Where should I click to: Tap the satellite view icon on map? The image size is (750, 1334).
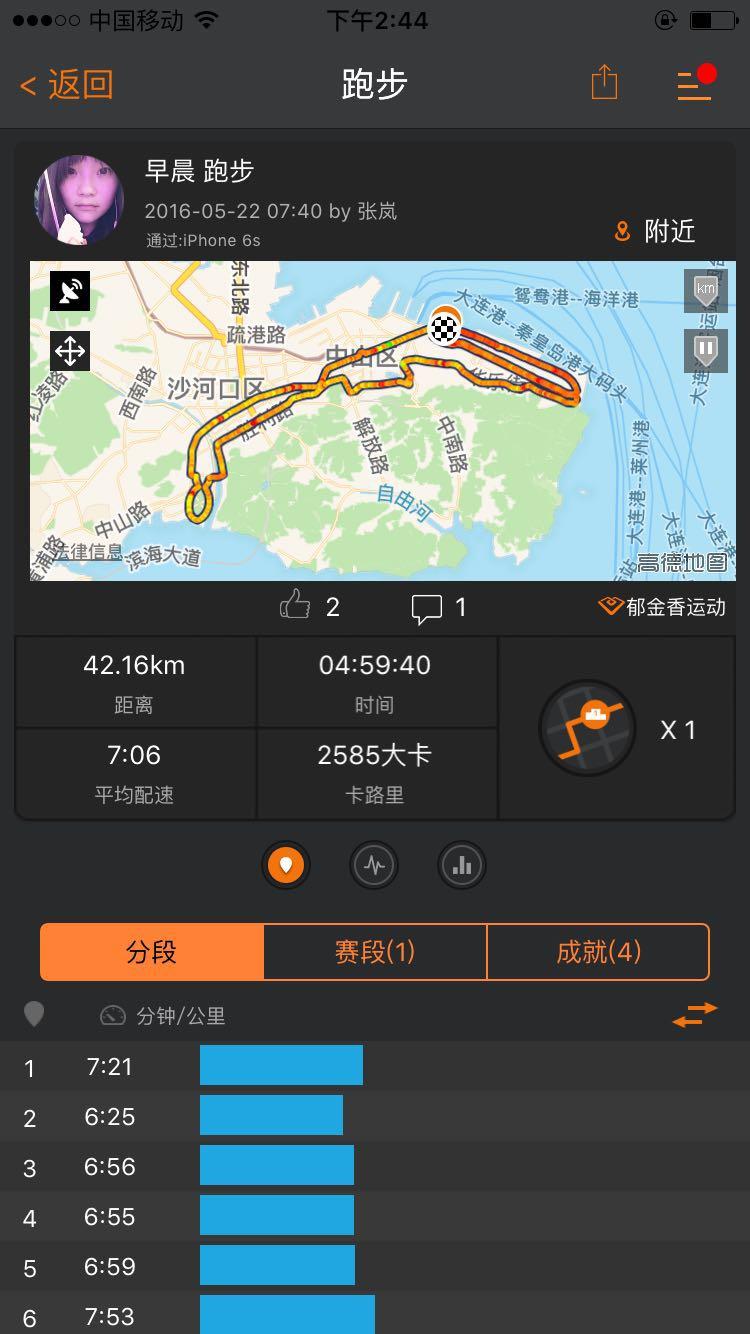(70, 291)
